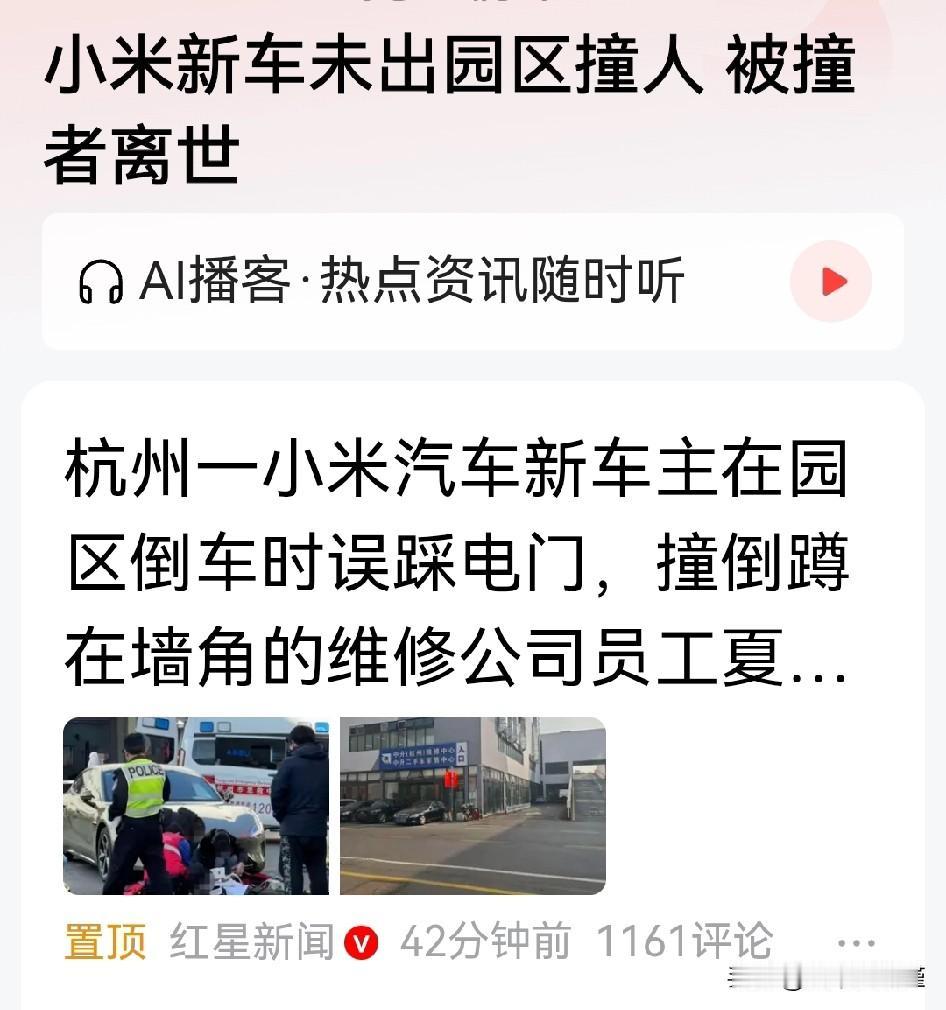Open the left photo showing police and ambulance

point(196,804)
